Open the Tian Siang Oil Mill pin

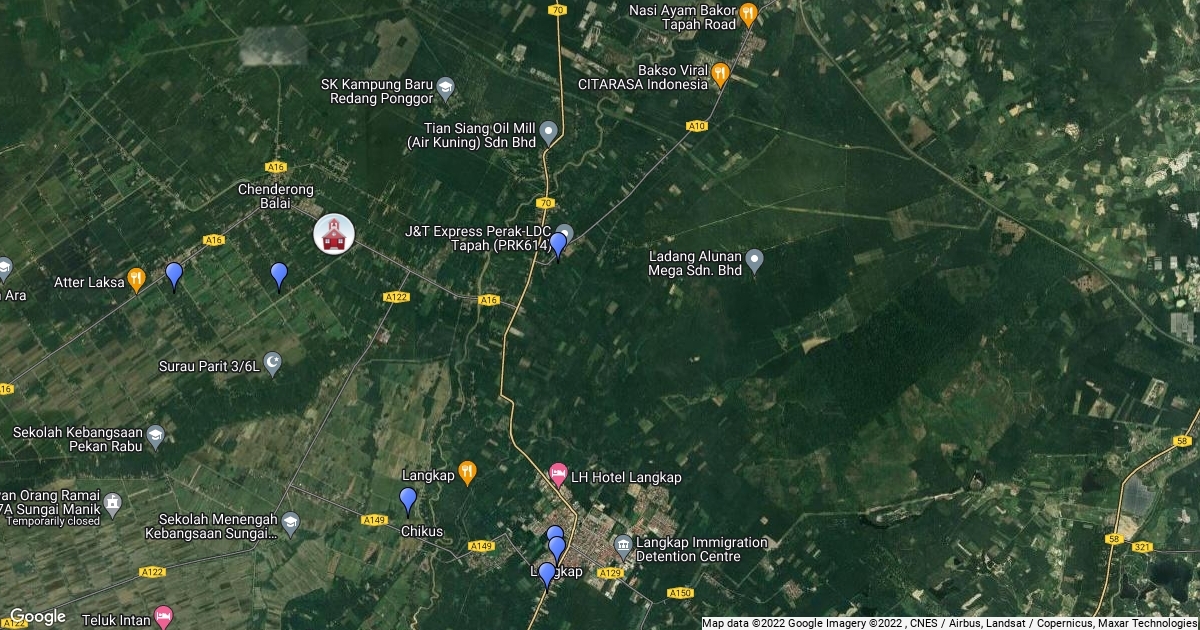(548, 132)
